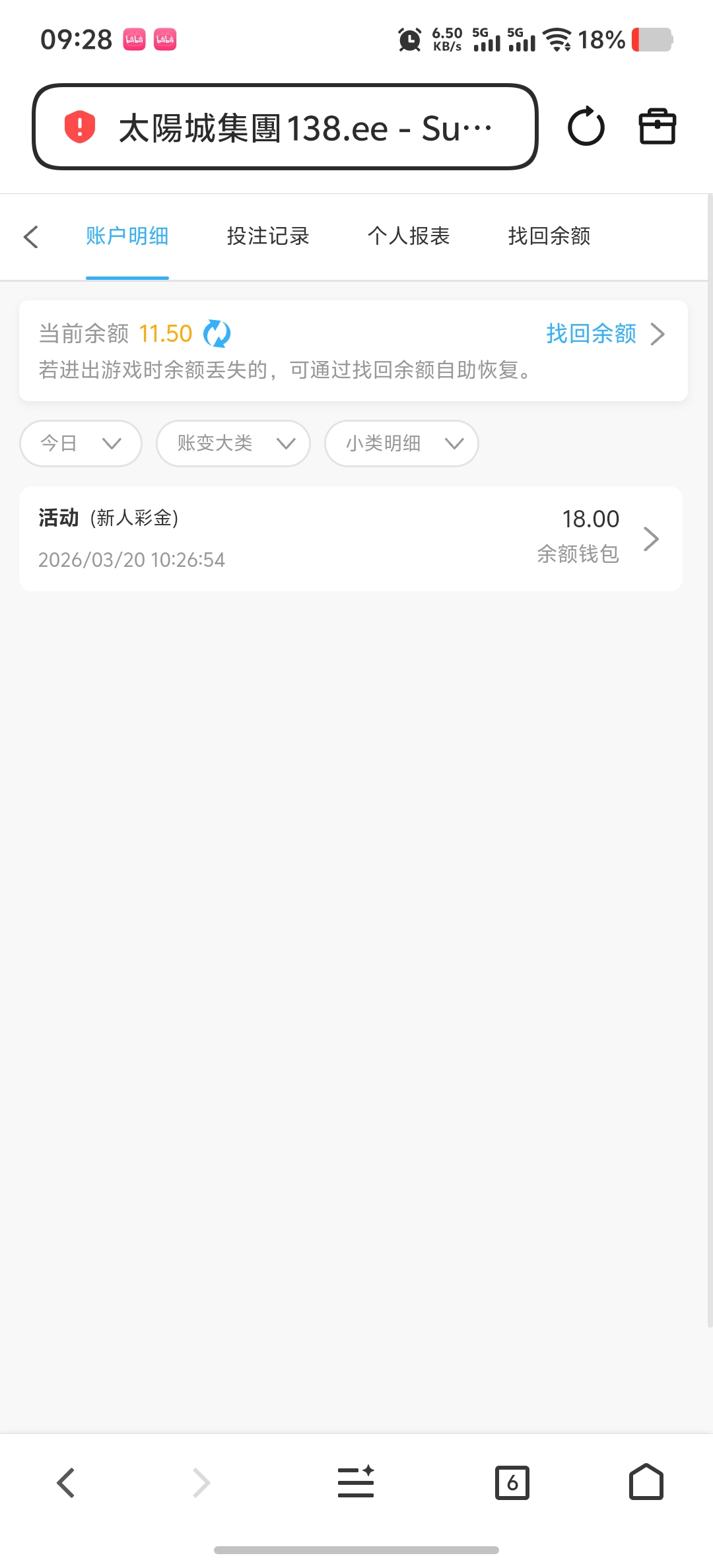Expand the 今日 date dropdown

[x=81, y=443]
